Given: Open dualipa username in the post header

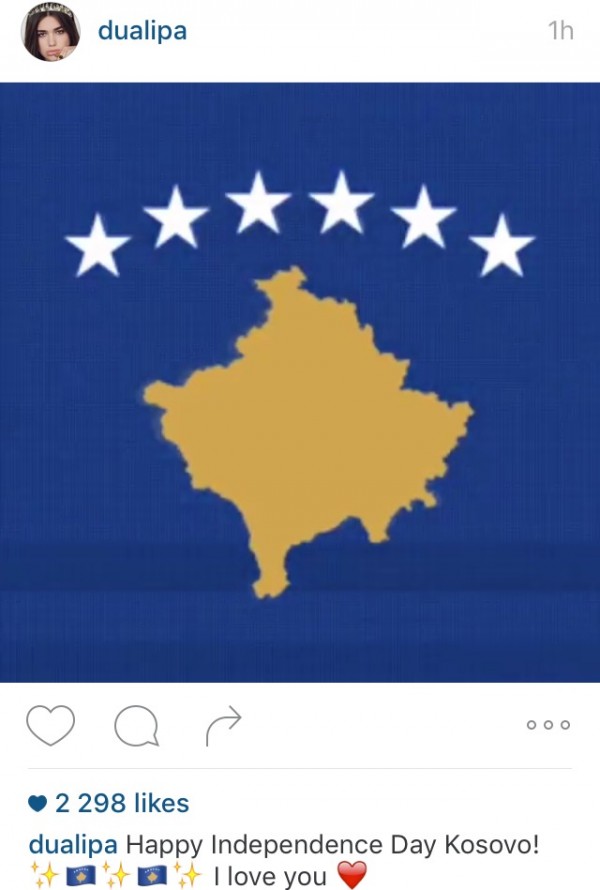Looking at the screenshot, I should pos(142,31).
